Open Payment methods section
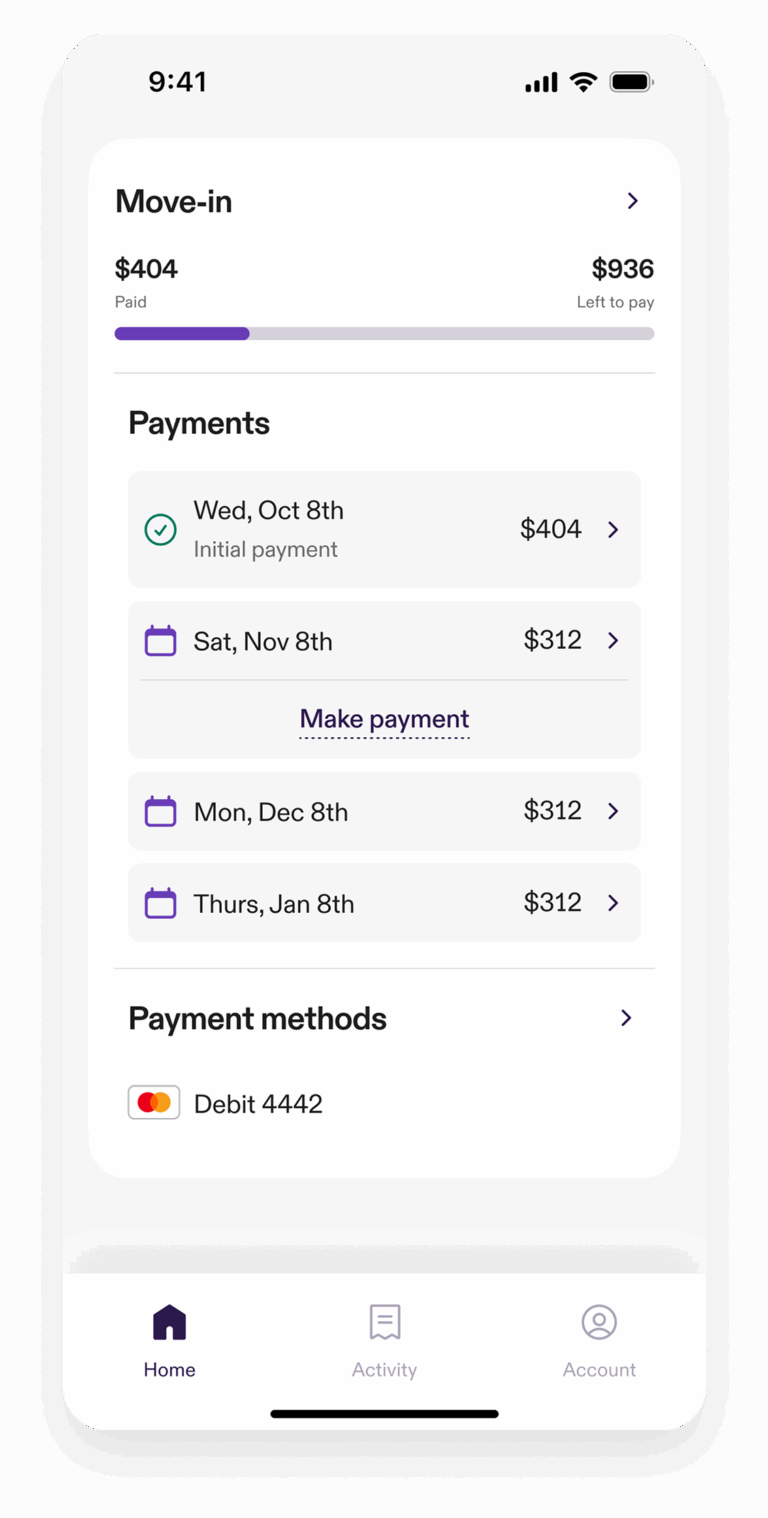Image resolution: width=768 pixels, height=1518 pixels. (626, 1018)
